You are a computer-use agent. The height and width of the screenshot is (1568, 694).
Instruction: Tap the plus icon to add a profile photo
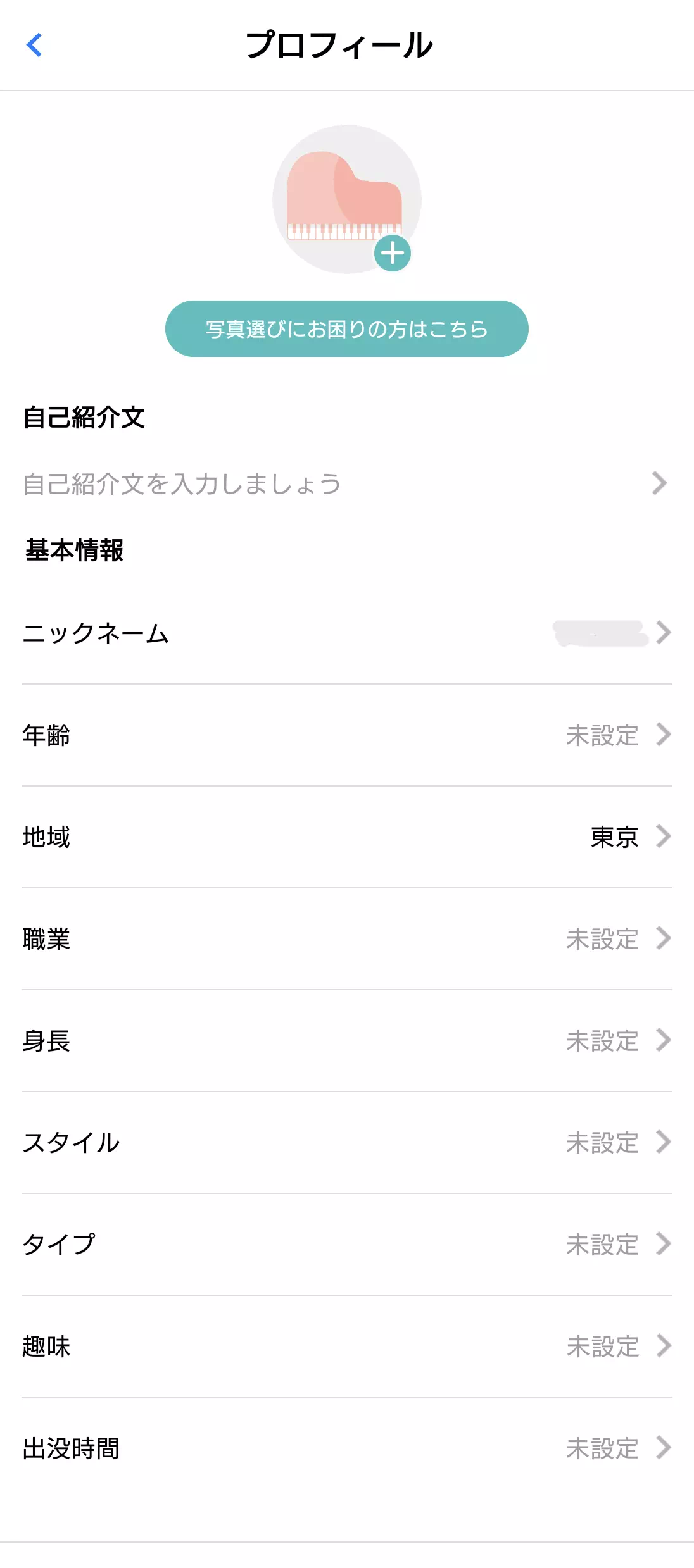pos(393,252)
